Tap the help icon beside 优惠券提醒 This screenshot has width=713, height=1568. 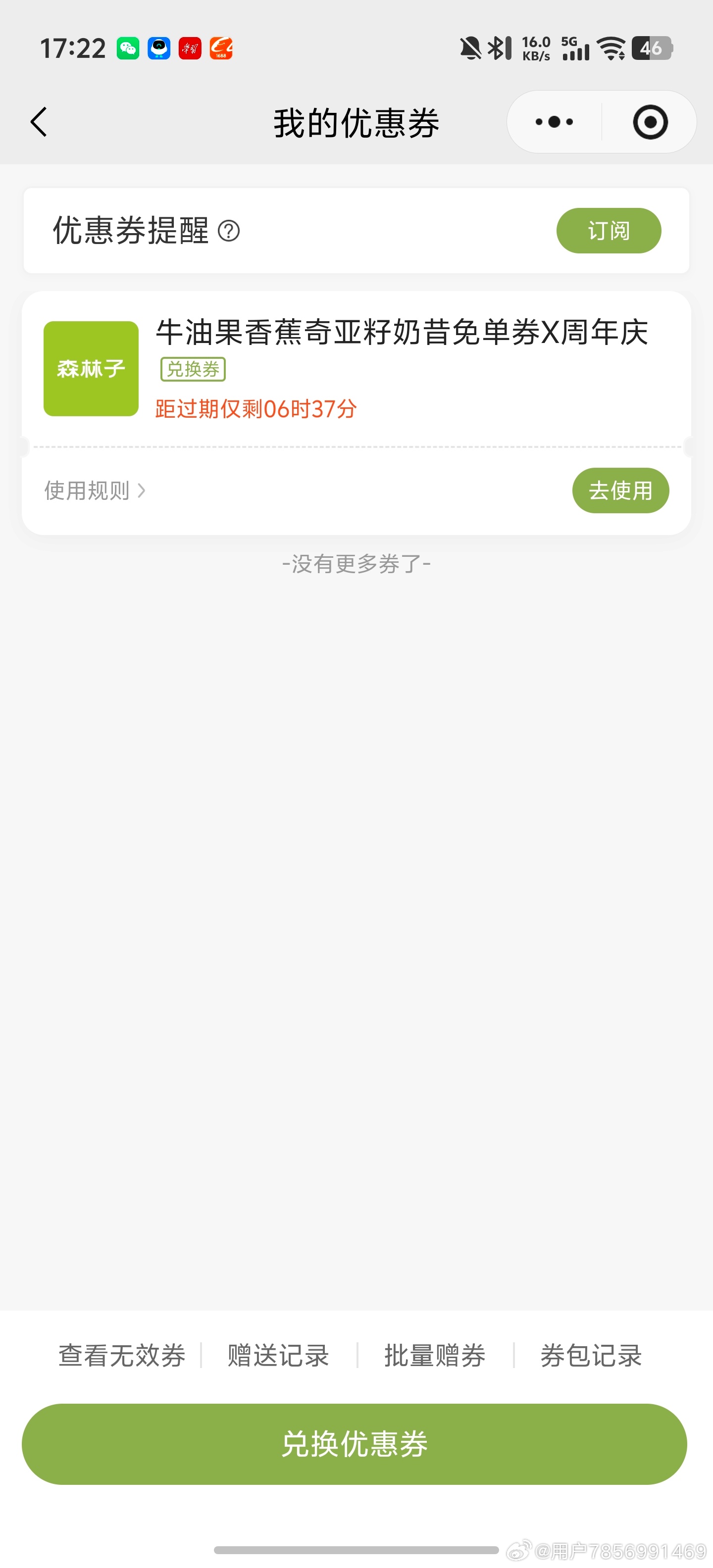229,231
